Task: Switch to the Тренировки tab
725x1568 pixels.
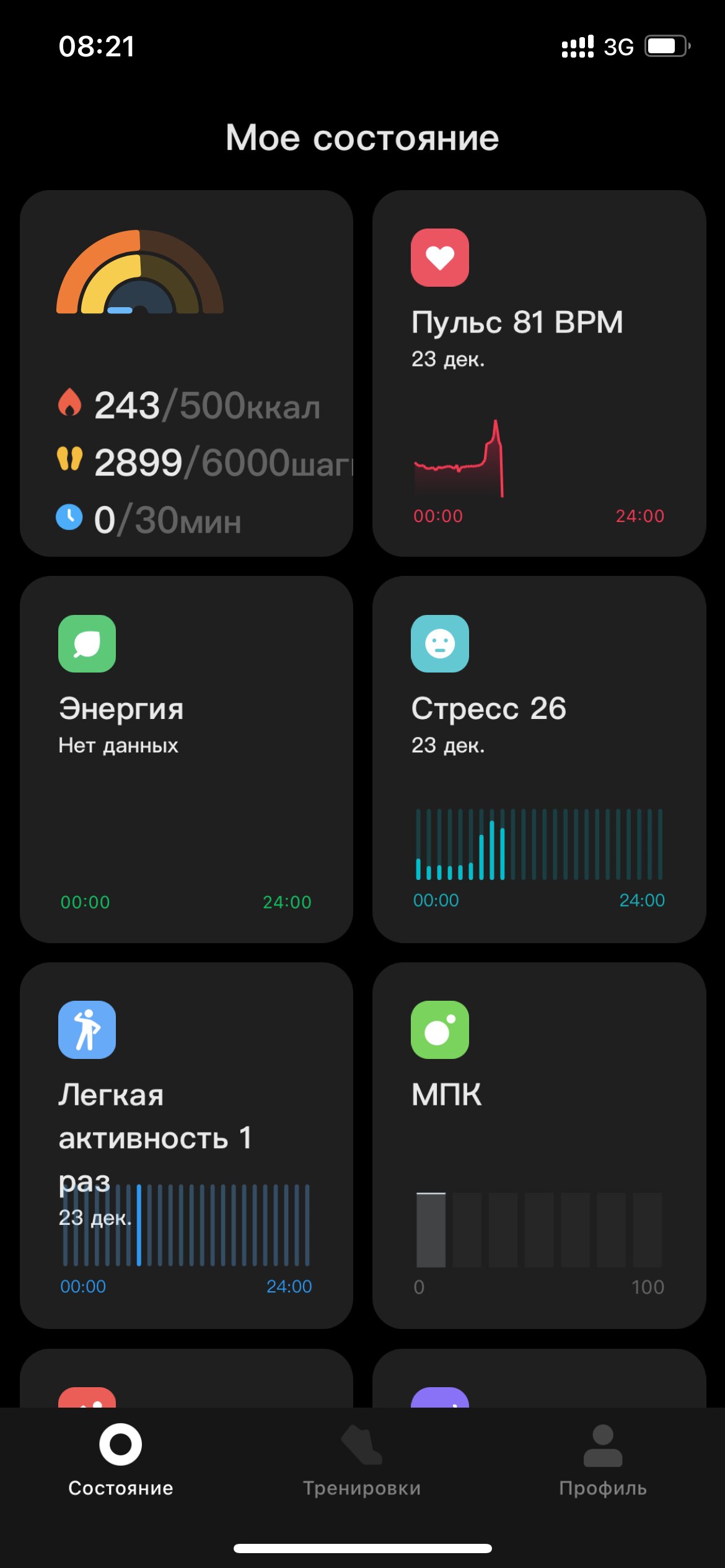Action: pyautogui.click(x=362, y=1460)
